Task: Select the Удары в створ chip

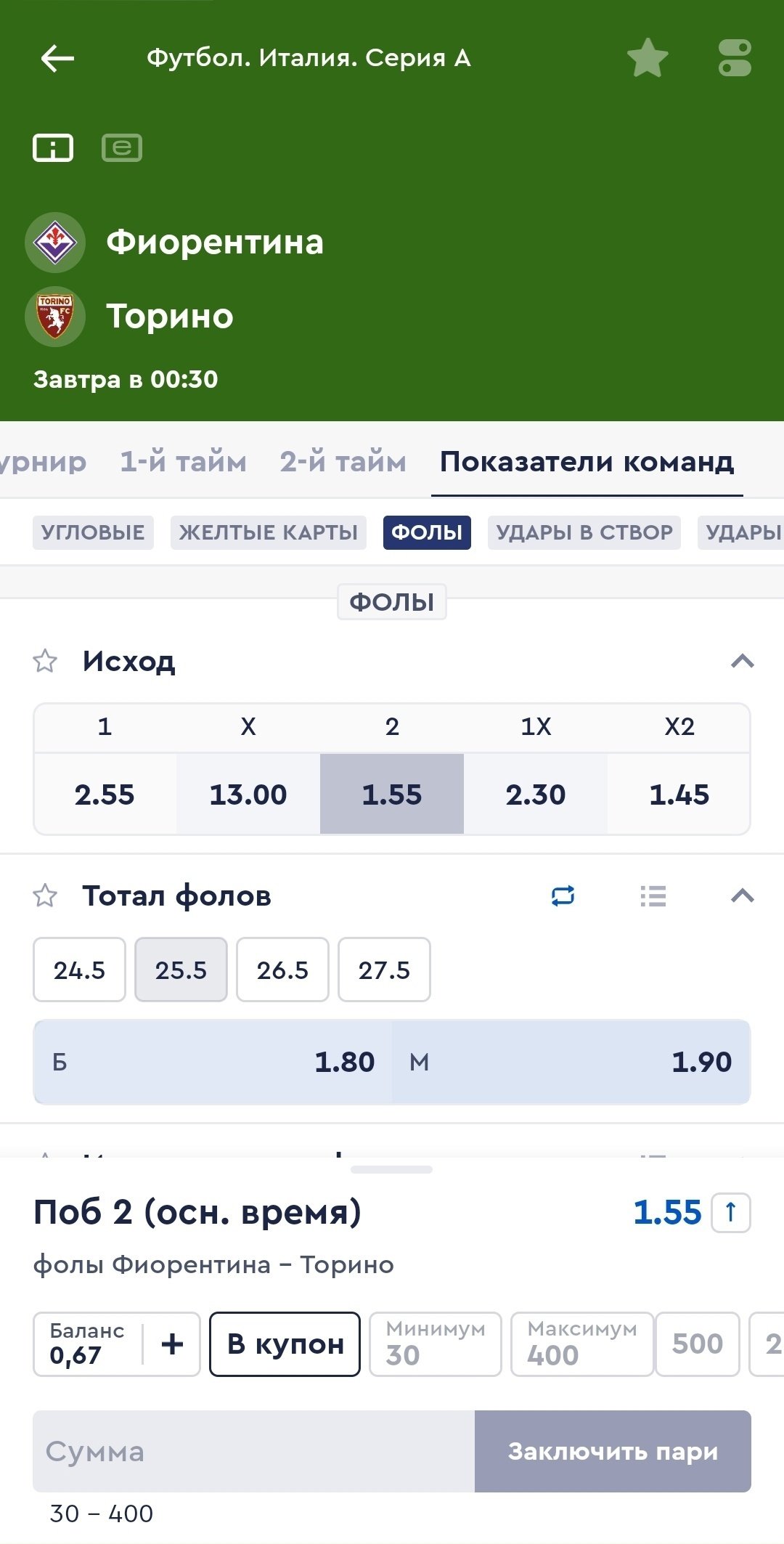Action: (584, 532)
